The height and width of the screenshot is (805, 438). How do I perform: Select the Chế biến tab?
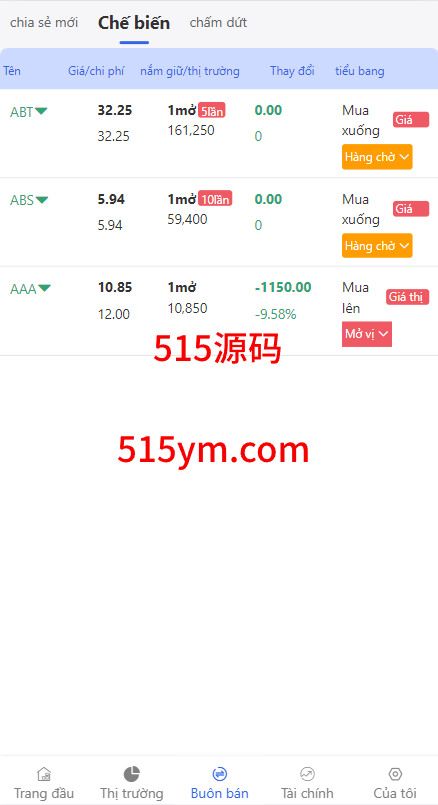134,23
